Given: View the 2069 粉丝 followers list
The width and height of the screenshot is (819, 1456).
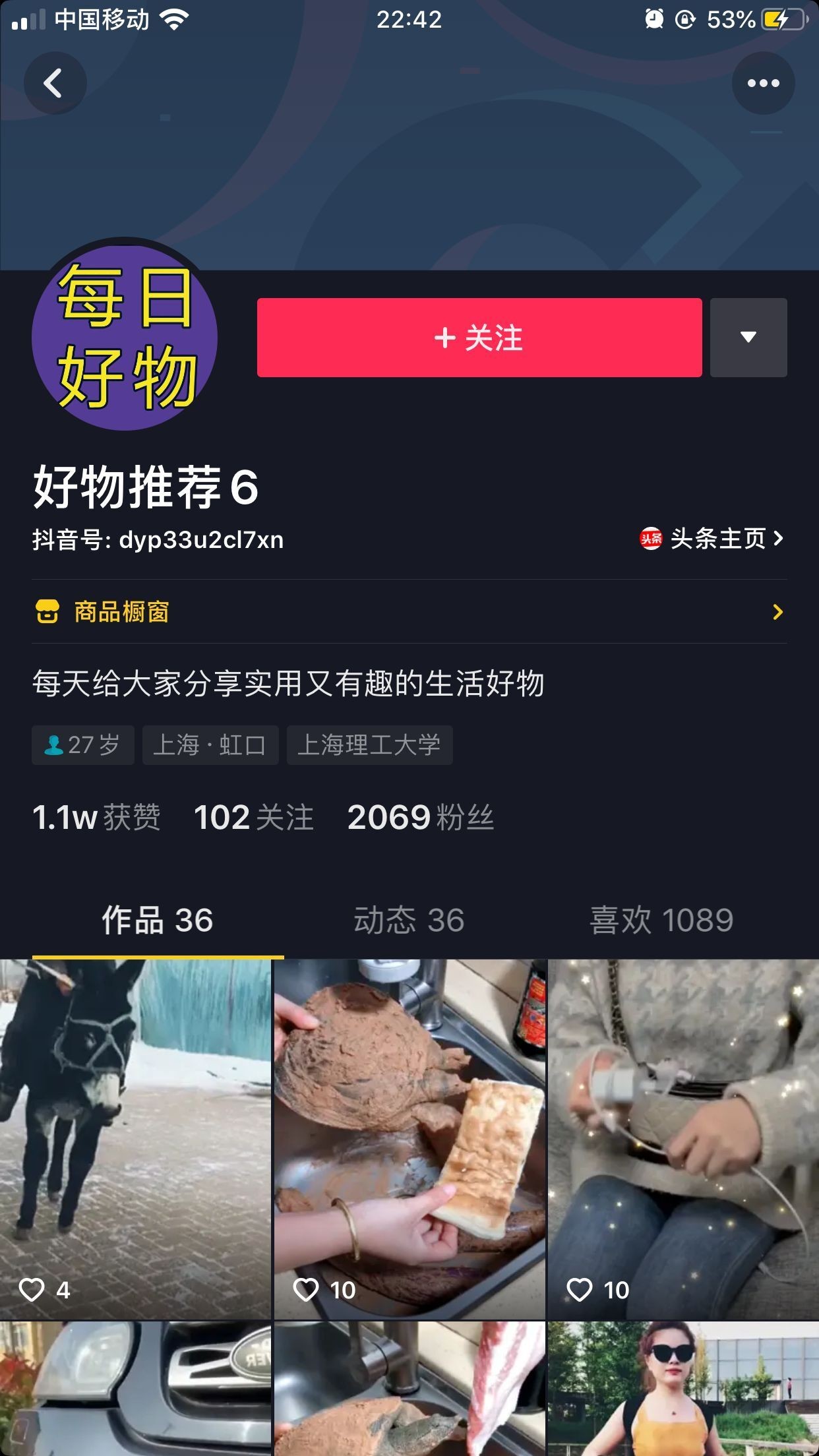Looking at the screenshot, I should (420, 818).
